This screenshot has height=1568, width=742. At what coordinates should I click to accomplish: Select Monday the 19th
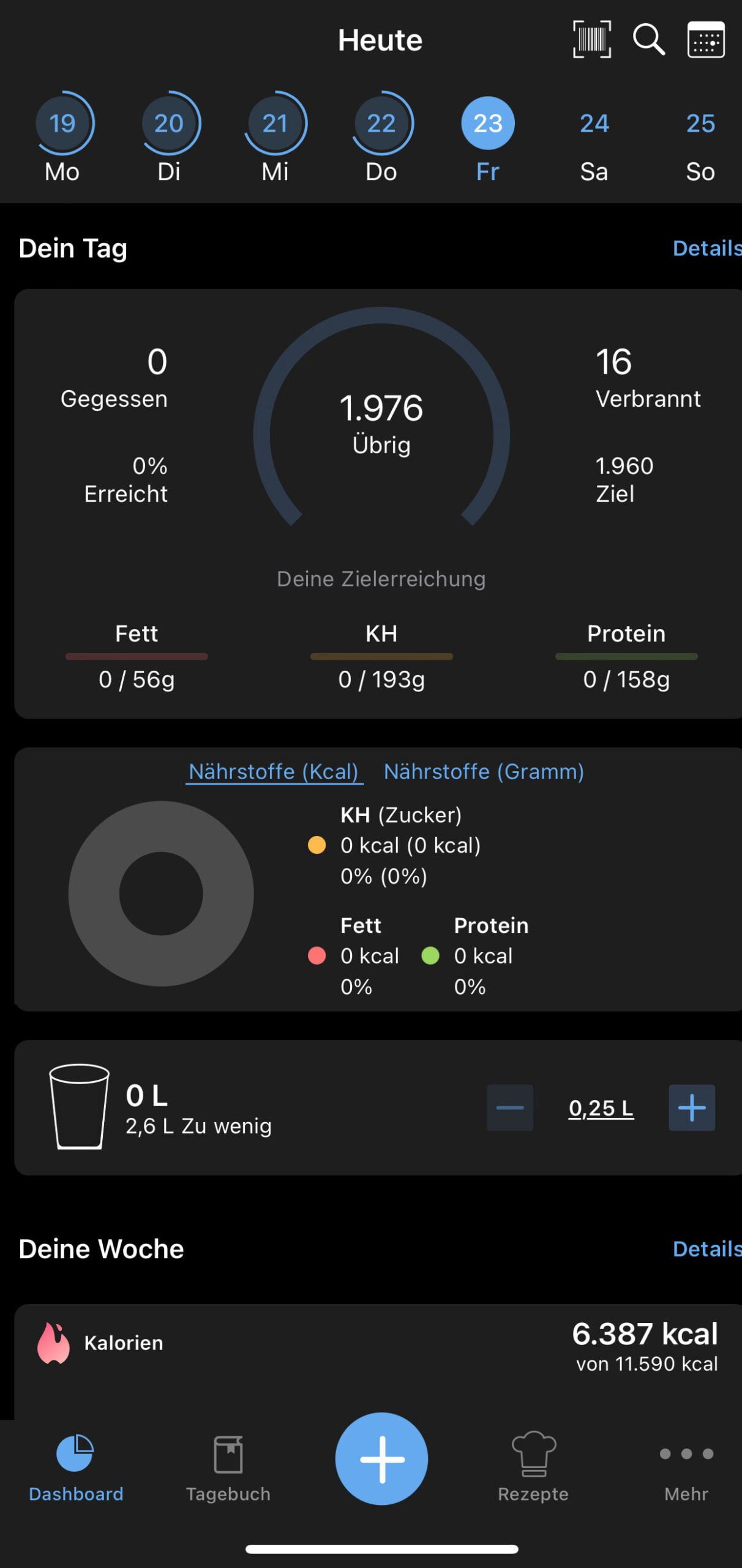coord(62,124)
